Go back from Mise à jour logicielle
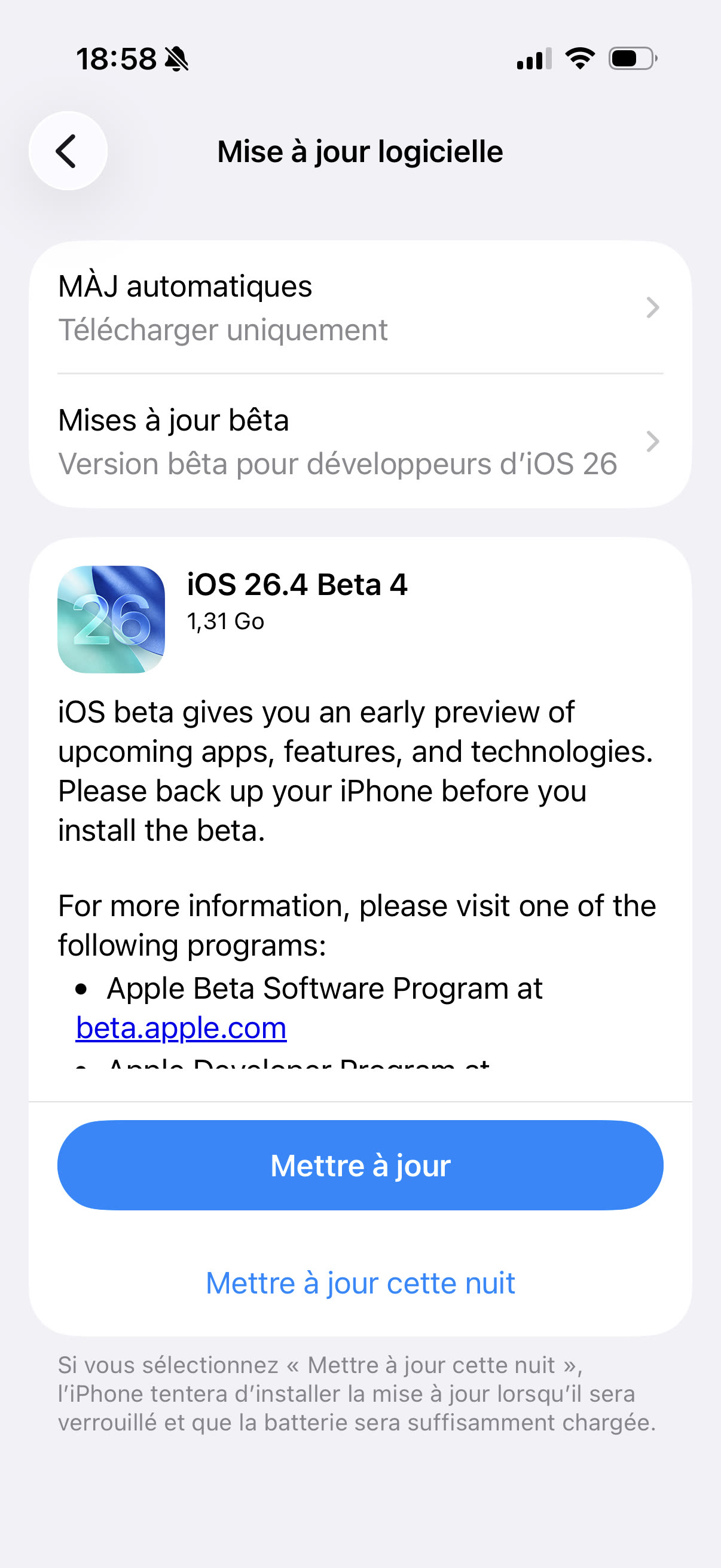721x1568 pixels. [x=68, y=151]
